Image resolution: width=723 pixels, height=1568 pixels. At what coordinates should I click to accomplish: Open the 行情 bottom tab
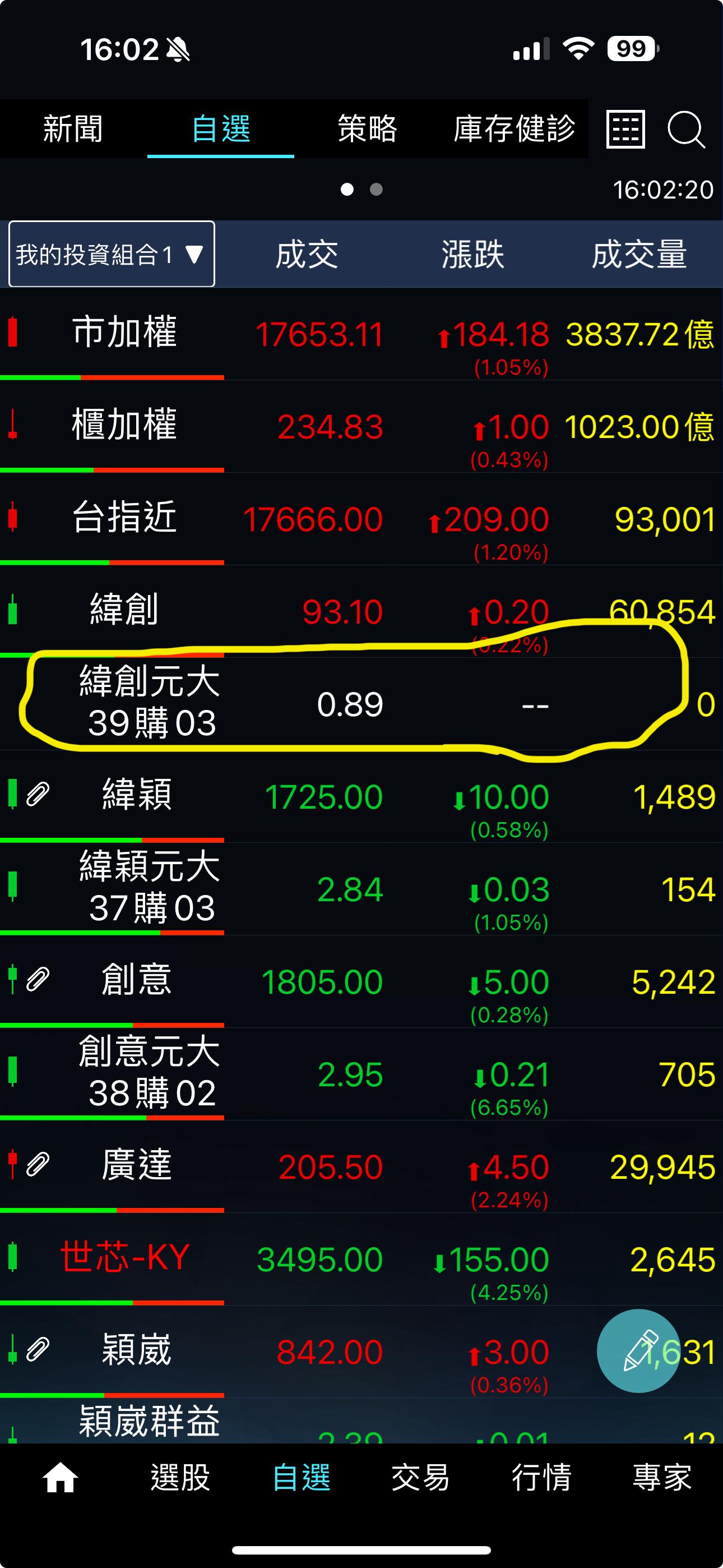(x=541, y=1477)
